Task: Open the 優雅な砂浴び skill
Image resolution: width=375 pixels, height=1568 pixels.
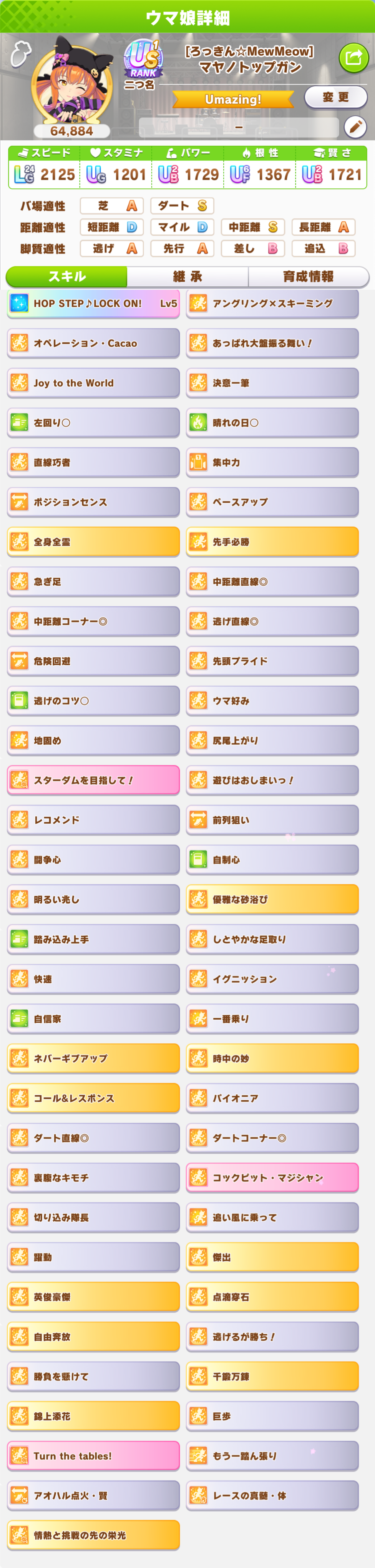Action: click(x=272, y=899)
